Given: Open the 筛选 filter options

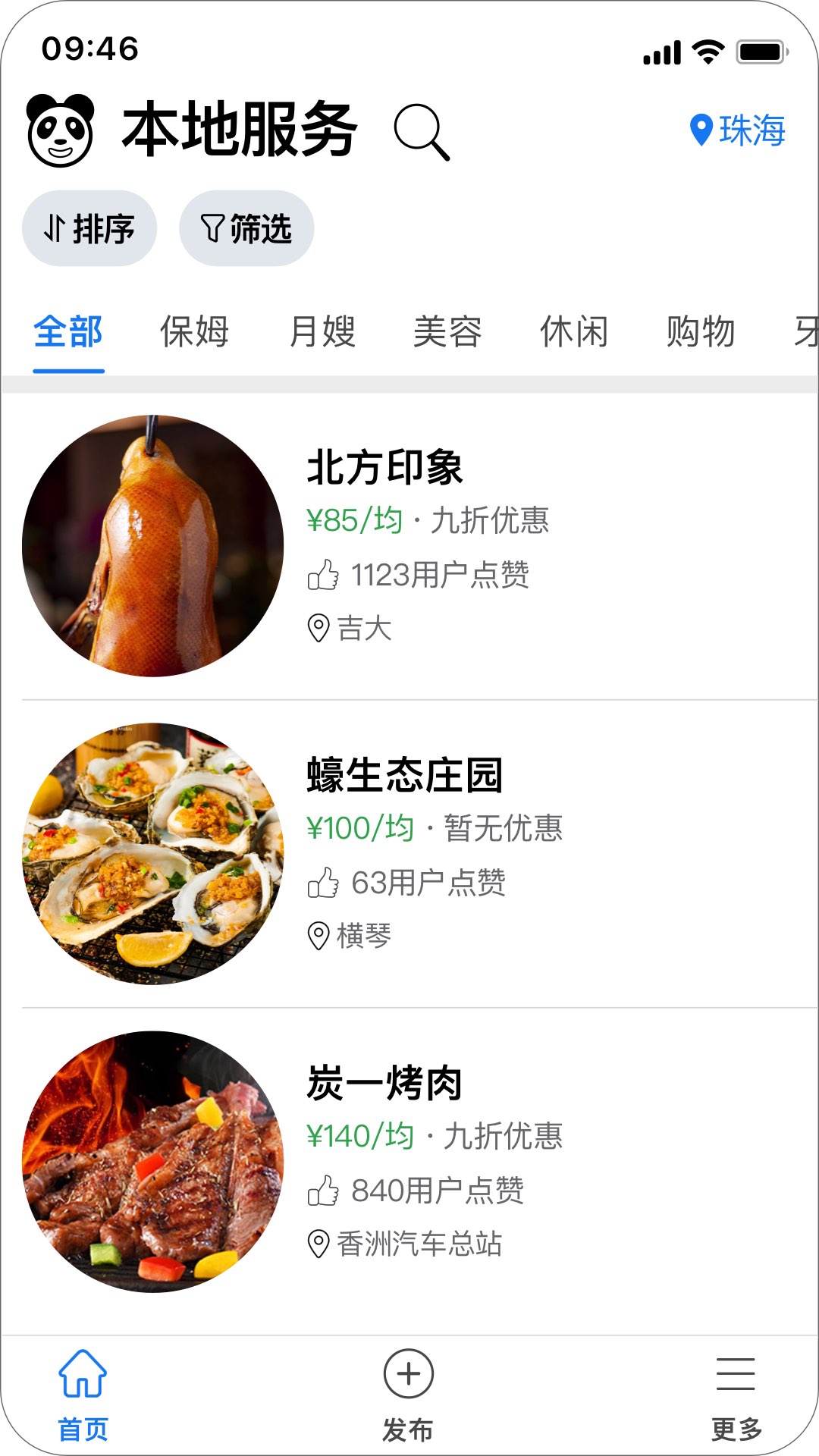Looking at the screenshot, I should pyautogui.click(x=246, y=228).
